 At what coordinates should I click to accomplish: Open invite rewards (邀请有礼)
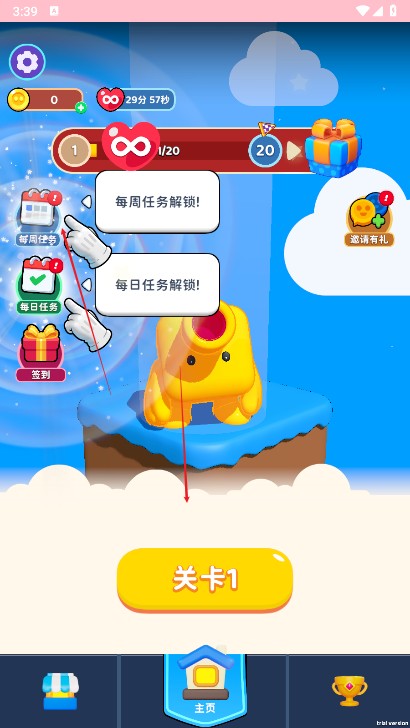[370, 219]
